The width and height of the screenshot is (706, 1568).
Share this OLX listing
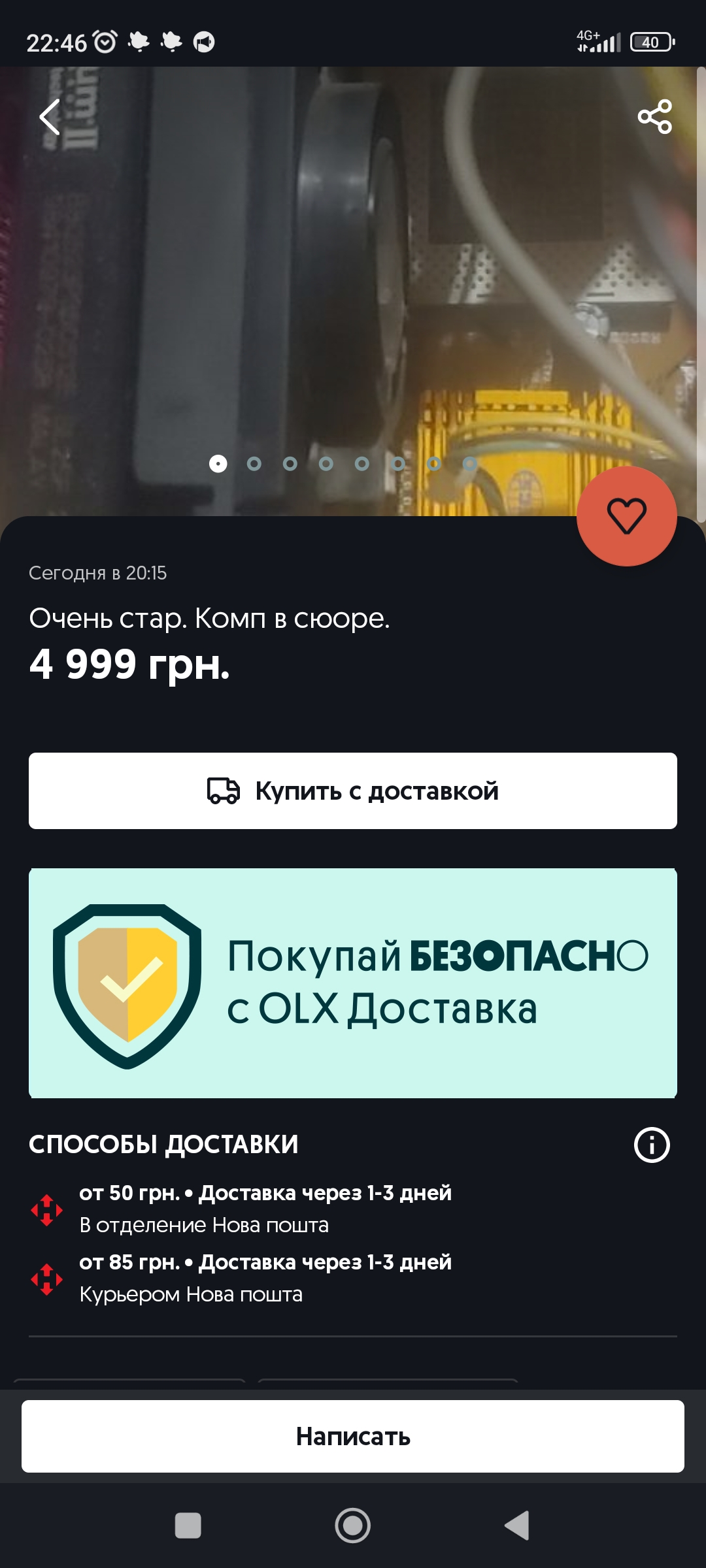tap(654, 117)
